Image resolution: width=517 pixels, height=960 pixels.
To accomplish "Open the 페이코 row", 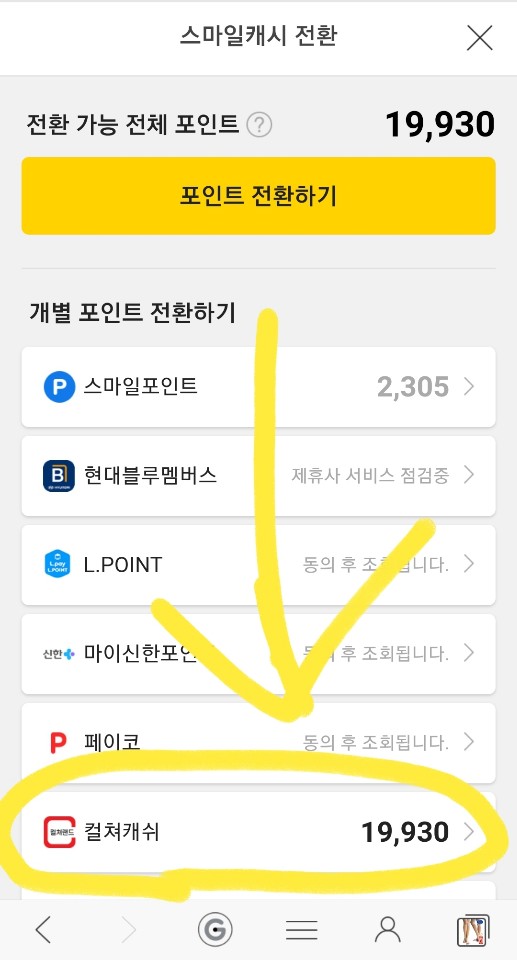I will pos(258,743).
